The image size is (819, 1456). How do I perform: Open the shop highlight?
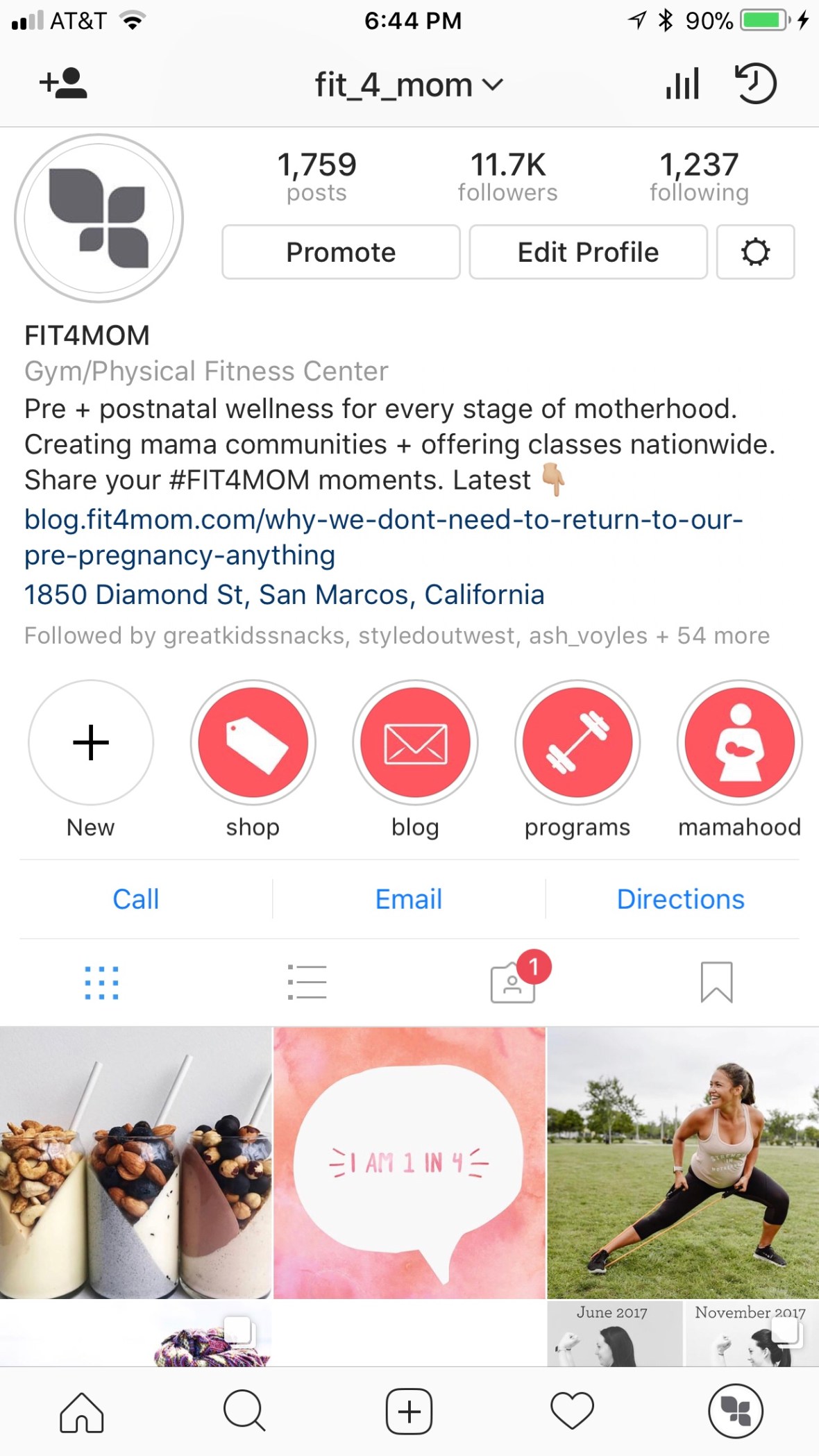pos(253,743)
